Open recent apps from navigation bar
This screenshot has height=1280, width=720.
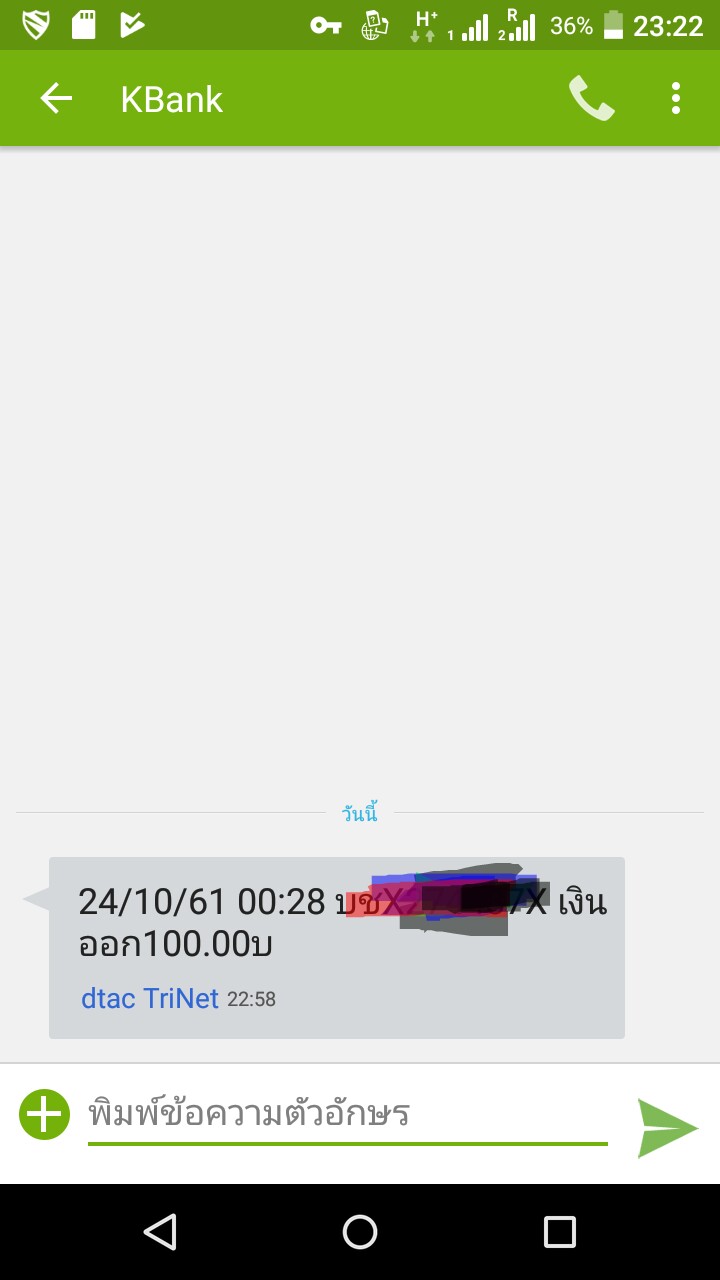[559, 1232]
